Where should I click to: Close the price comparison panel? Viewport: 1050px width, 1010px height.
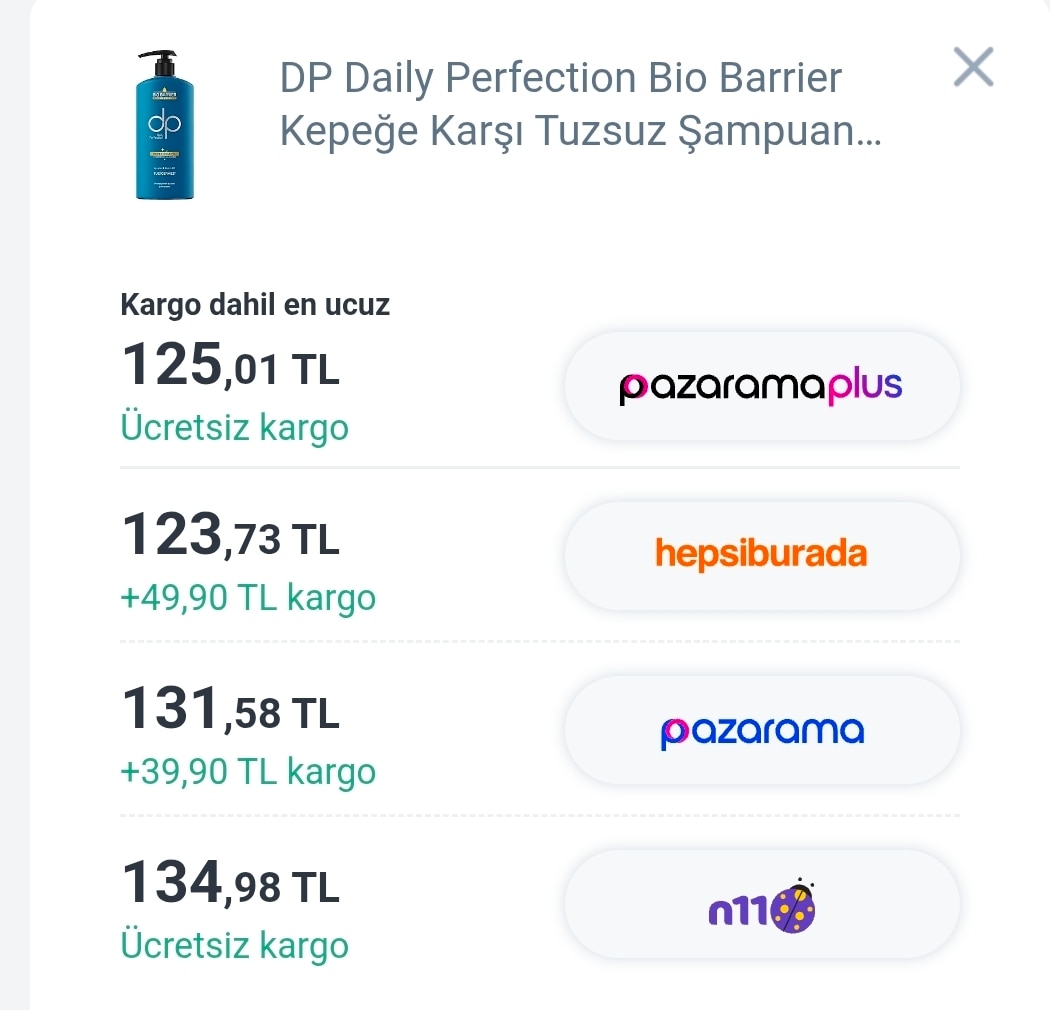point(973,67)
